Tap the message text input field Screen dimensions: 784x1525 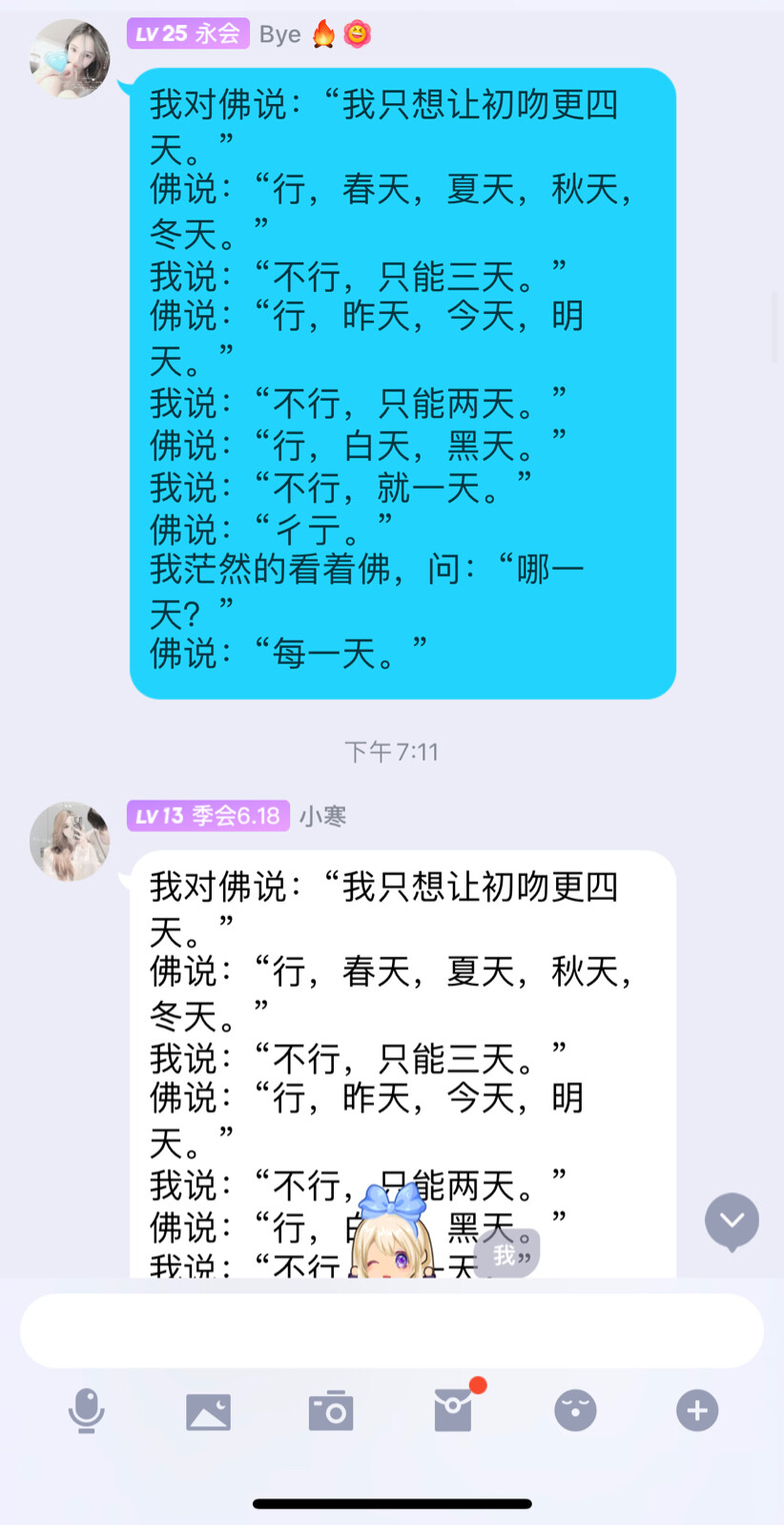pyautogui.click(x=391, y=1330)
